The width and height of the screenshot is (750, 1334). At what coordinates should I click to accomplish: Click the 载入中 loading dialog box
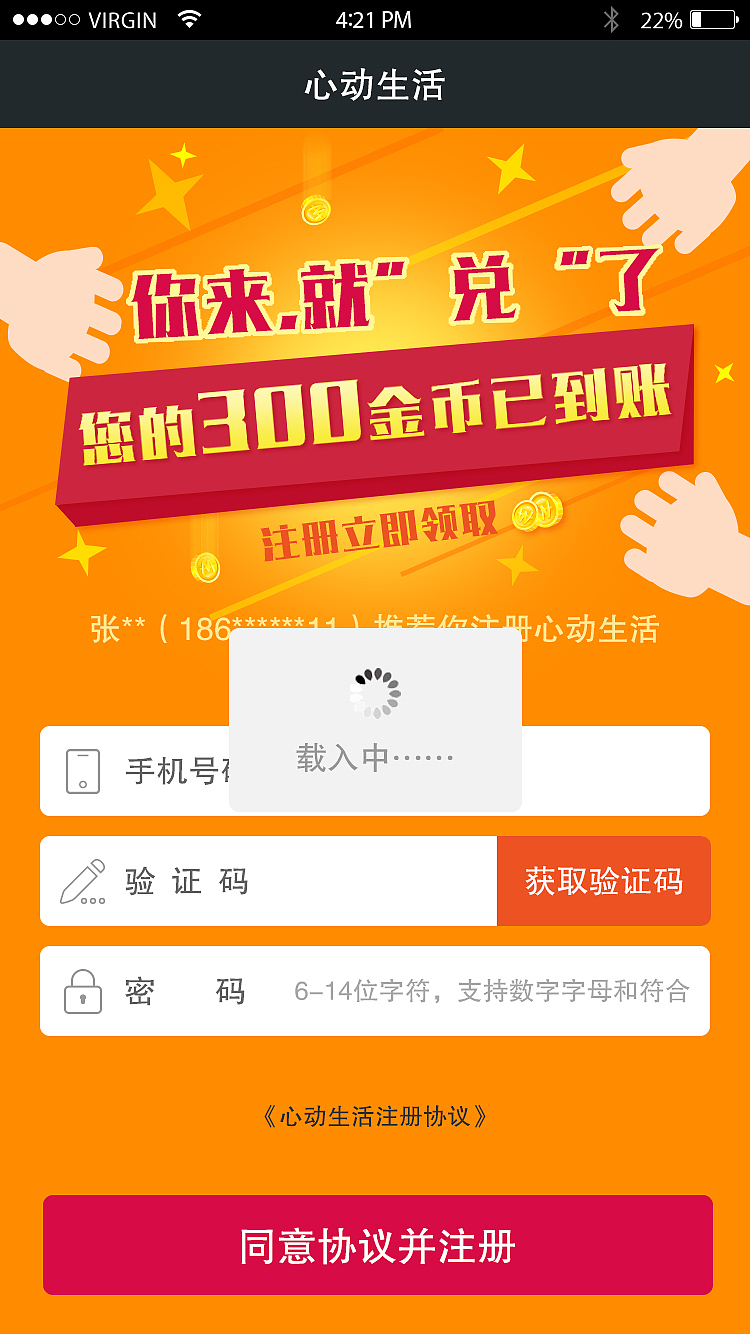[374, 720]
